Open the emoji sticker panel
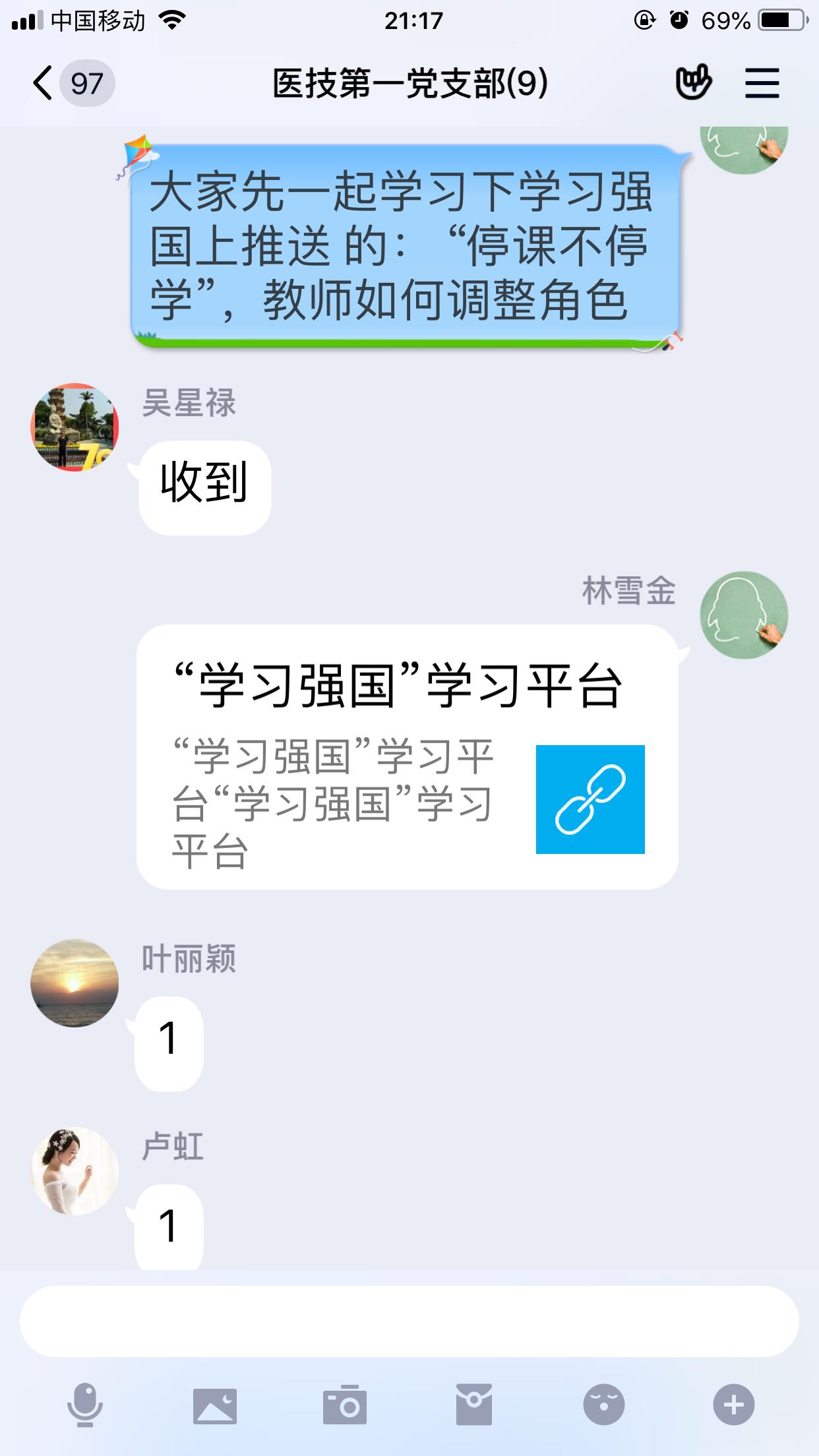 [x=603, y=1405]
